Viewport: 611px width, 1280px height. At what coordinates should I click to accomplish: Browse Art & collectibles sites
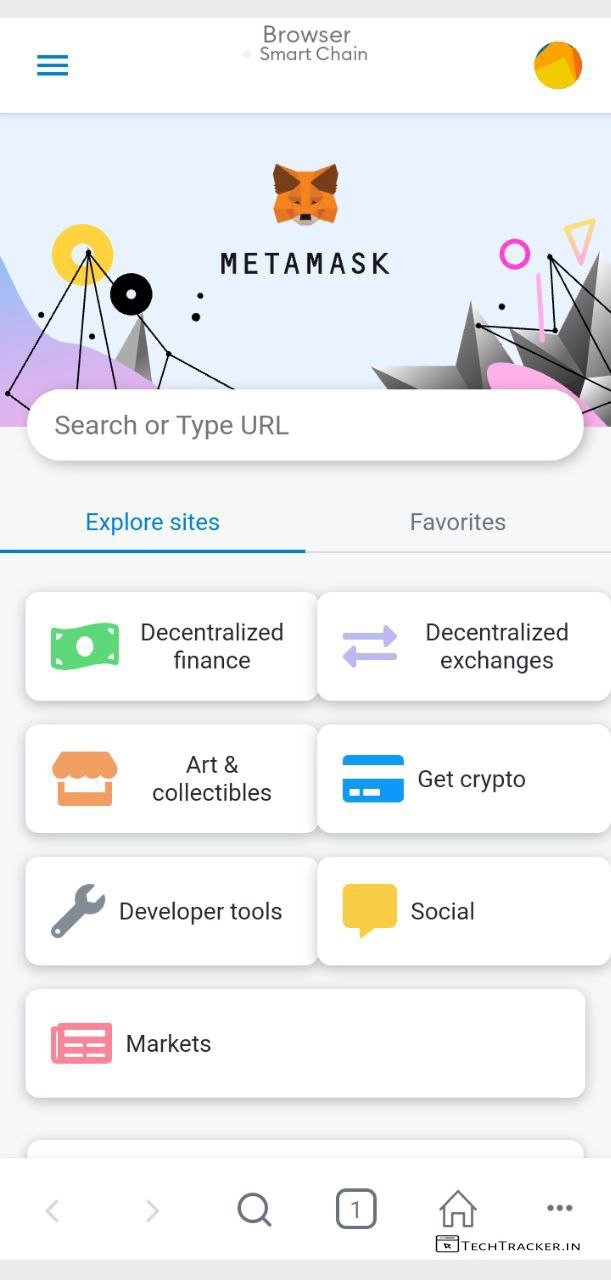pos(171,778)
